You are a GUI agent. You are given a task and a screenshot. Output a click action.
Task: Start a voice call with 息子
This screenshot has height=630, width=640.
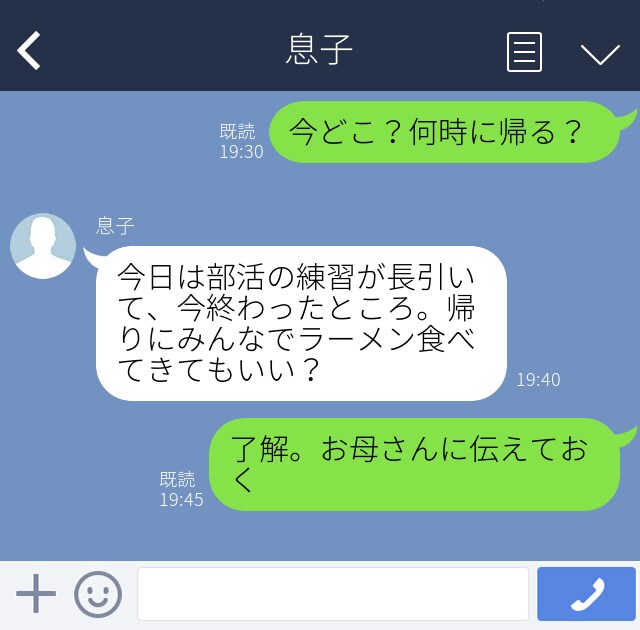pos(586,594)
